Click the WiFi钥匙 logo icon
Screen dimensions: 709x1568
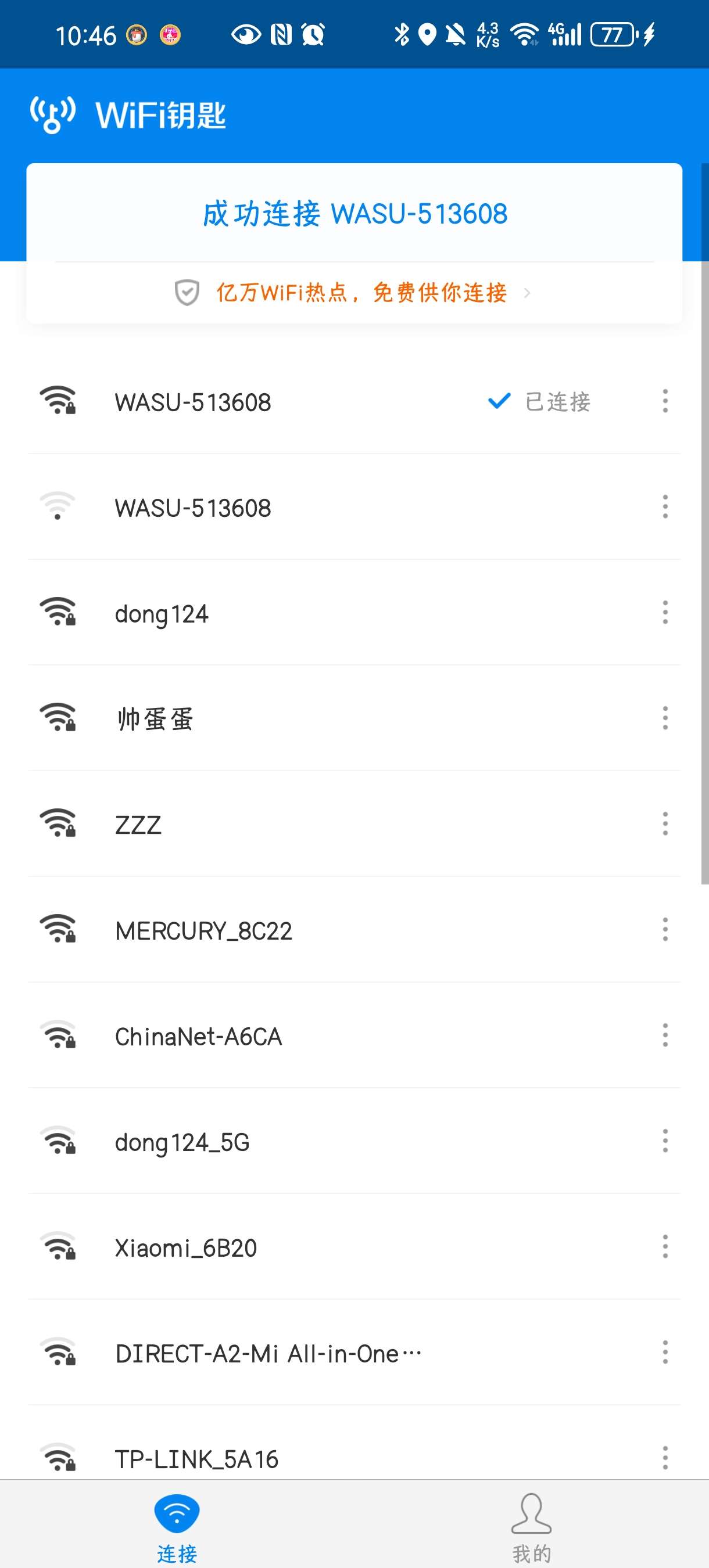pos(53,113)
